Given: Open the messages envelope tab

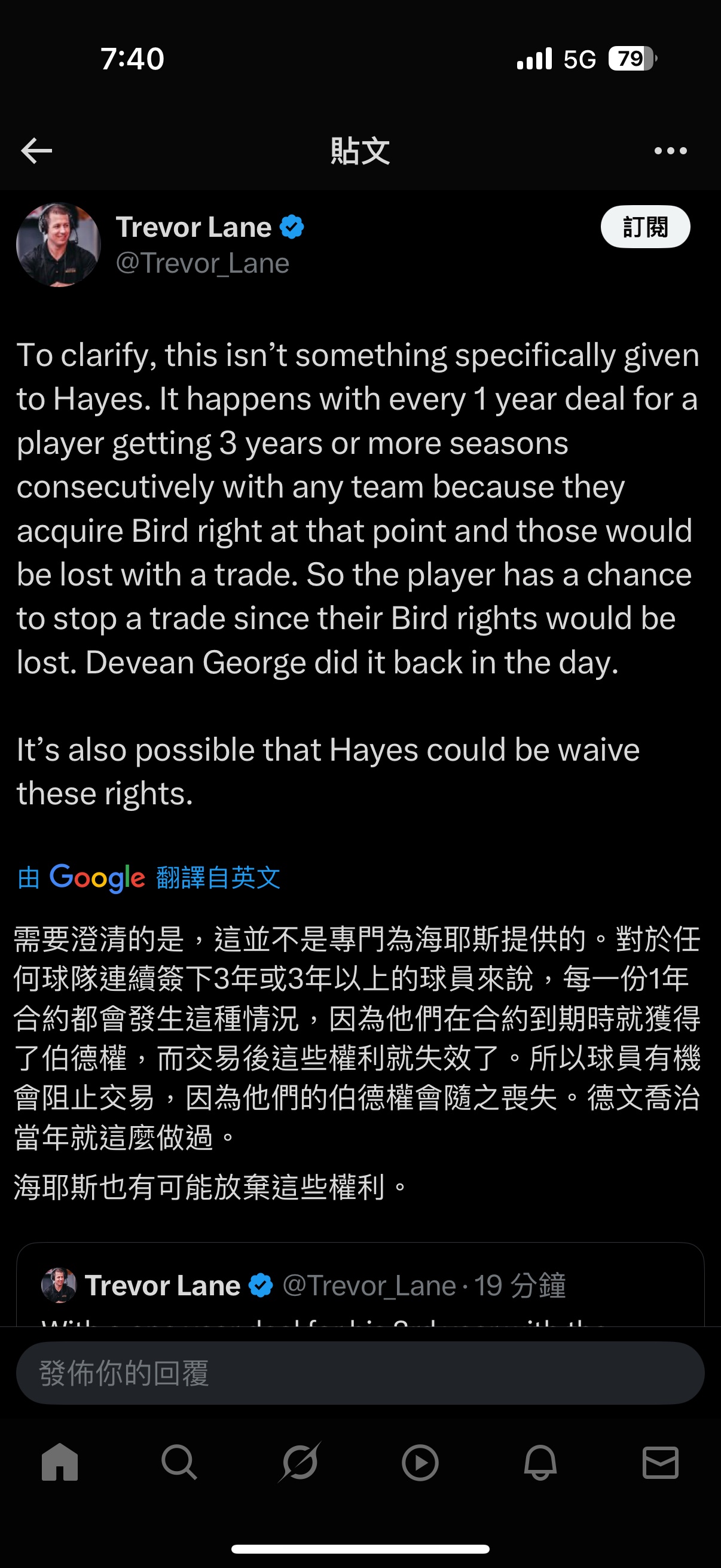Looking at the screenshot, I should (x=660, y=1462).
